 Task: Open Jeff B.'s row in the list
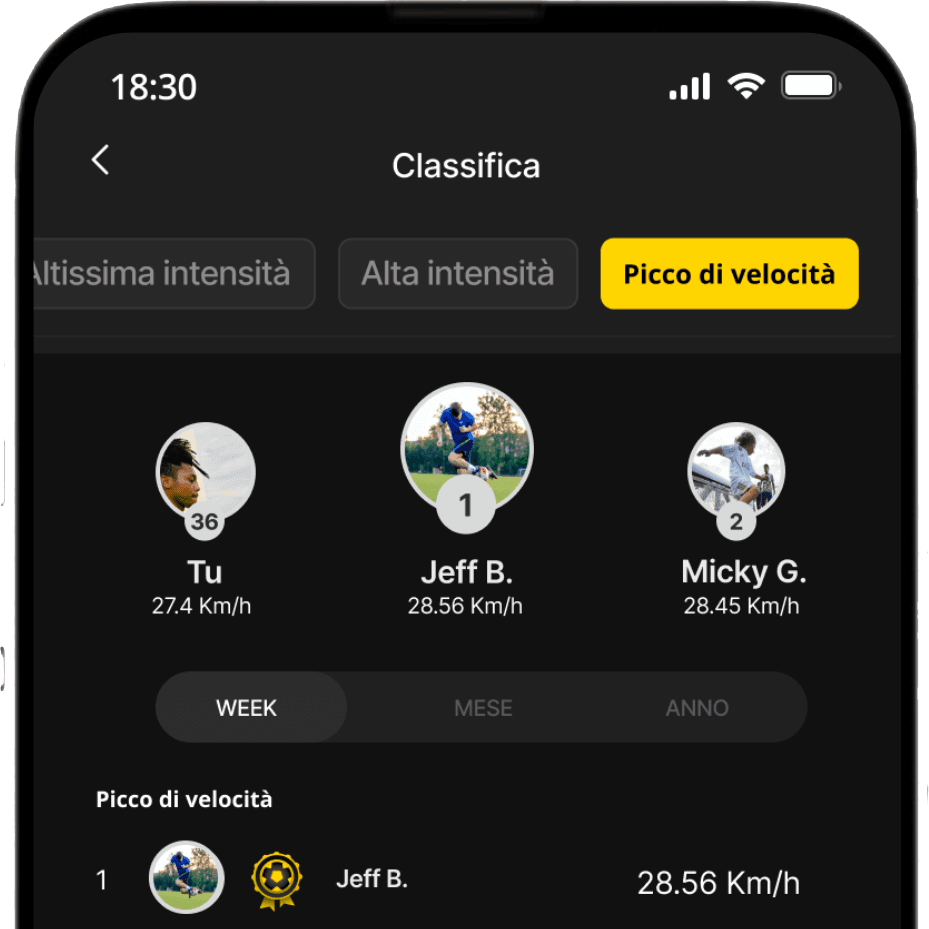pyautogui.click(x=450, y=881)
